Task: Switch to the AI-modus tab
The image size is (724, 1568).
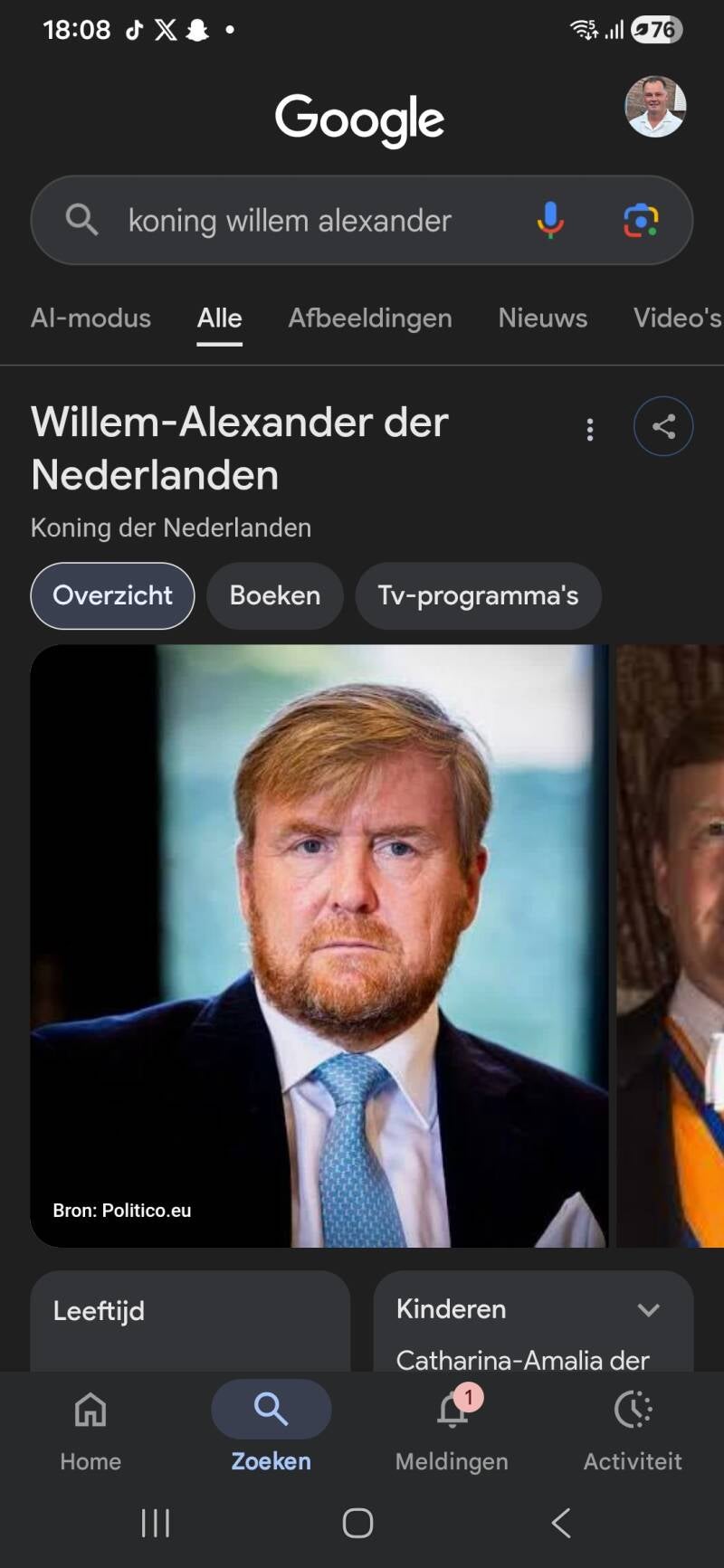Action: tap(90, 318)
